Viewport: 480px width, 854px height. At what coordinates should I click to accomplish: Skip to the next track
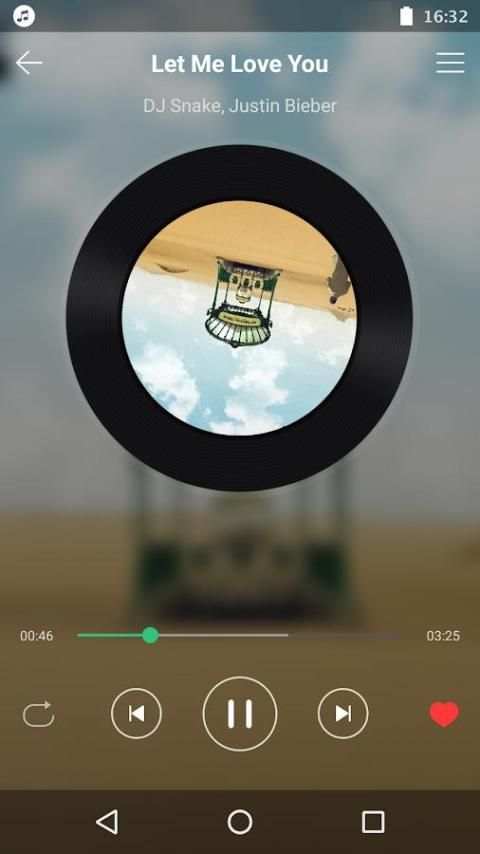click(x=343, y=713)
